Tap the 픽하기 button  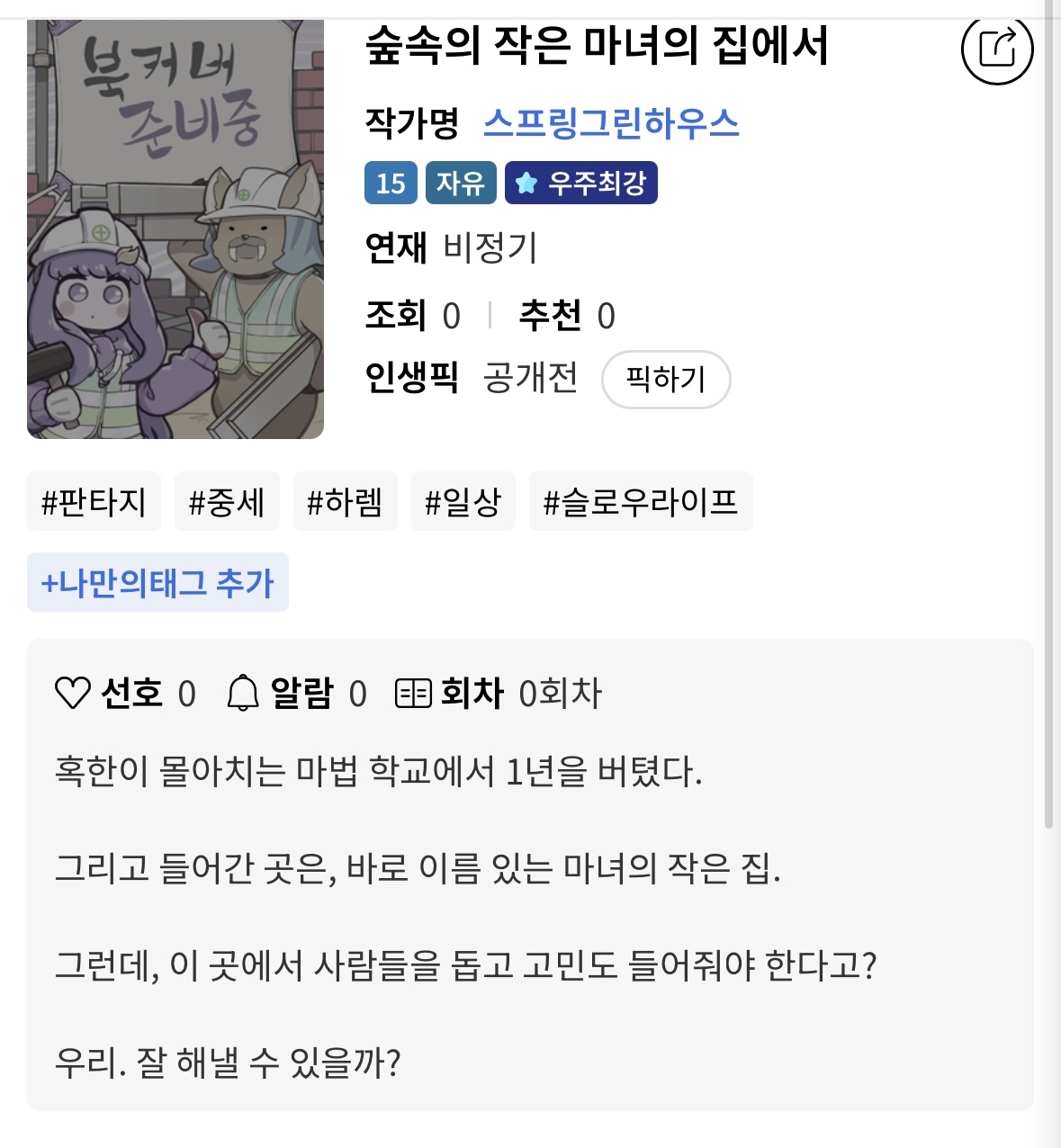tap(665, 379)
